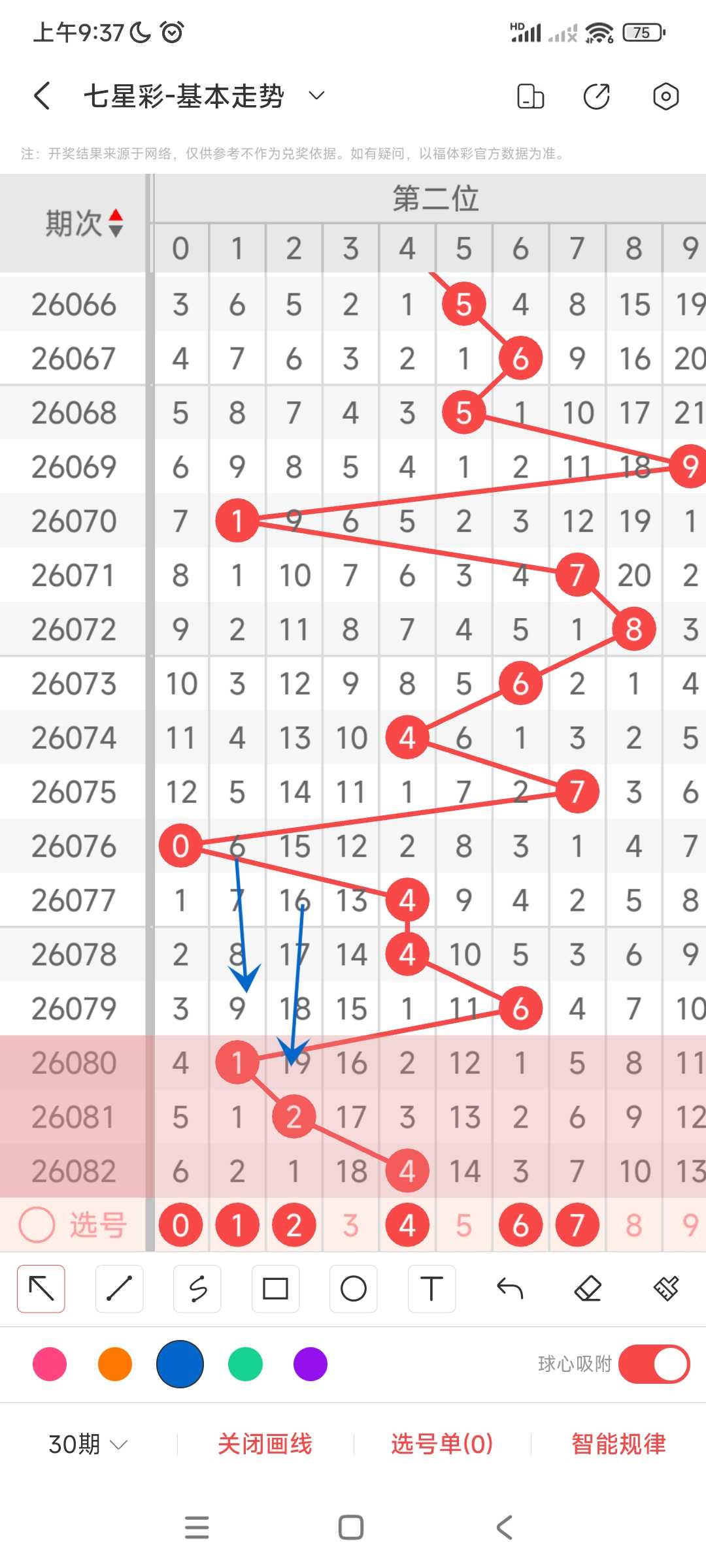
Task: Open the 30期 period dropdown
Action: (x=88, y=1444)
